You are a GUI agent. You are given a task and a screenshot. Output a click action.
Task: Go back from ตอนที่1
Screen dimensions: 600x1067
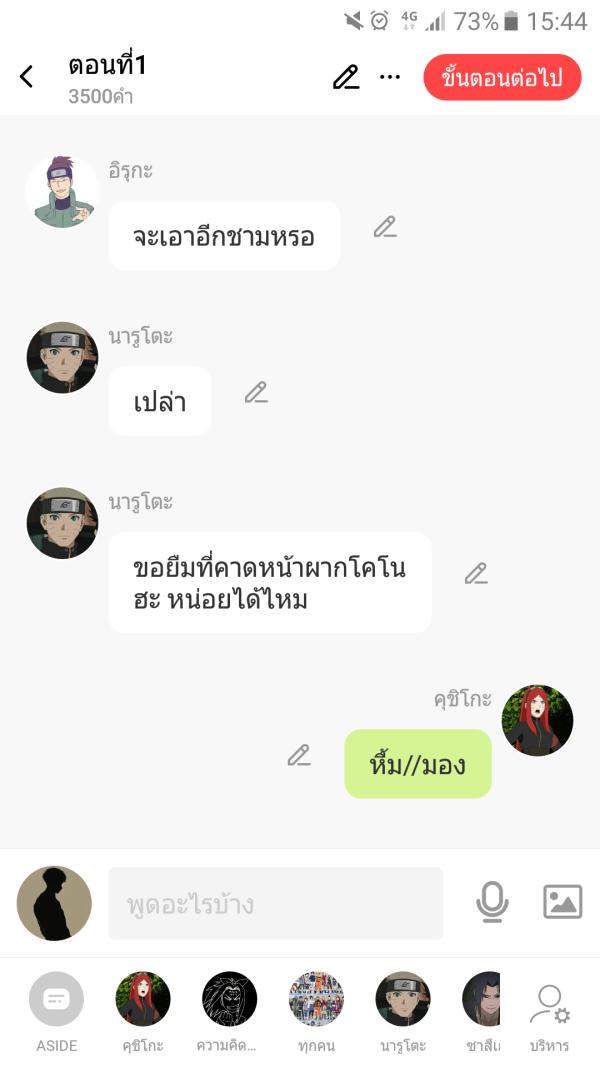(x=27, y=77)
